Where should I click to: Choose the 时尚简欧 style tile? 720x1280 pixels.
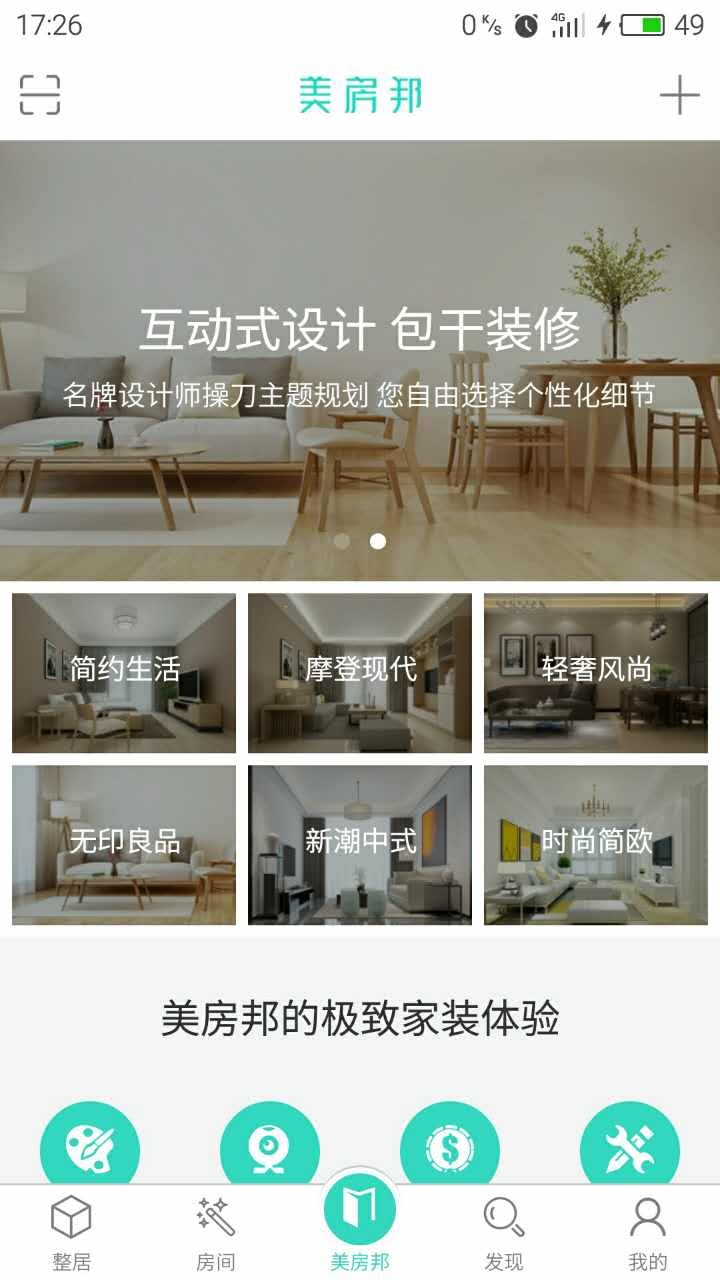pyautogui.click(x=596, y=845)
